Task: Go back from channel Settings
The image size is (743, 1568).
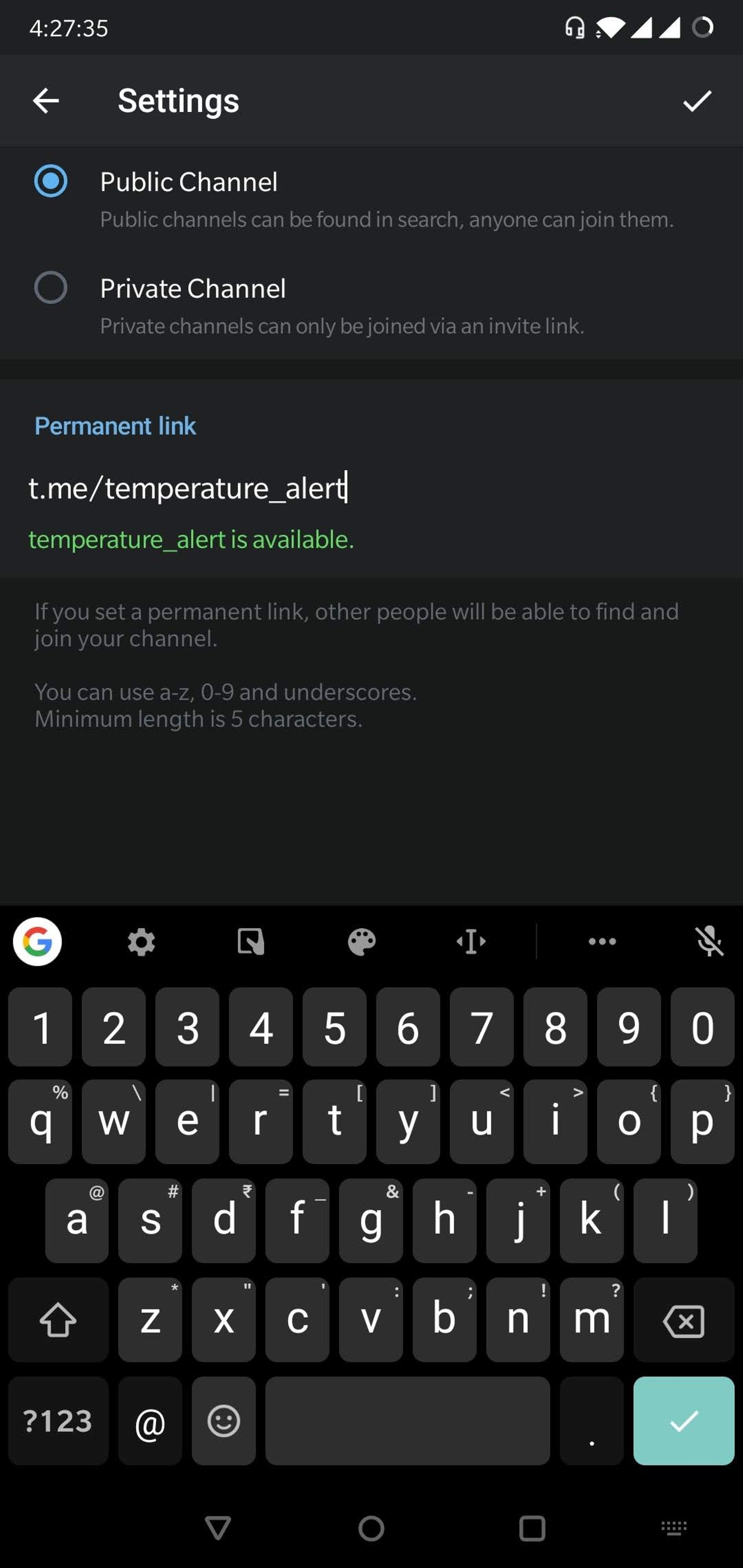Action: tap(46, 101)
